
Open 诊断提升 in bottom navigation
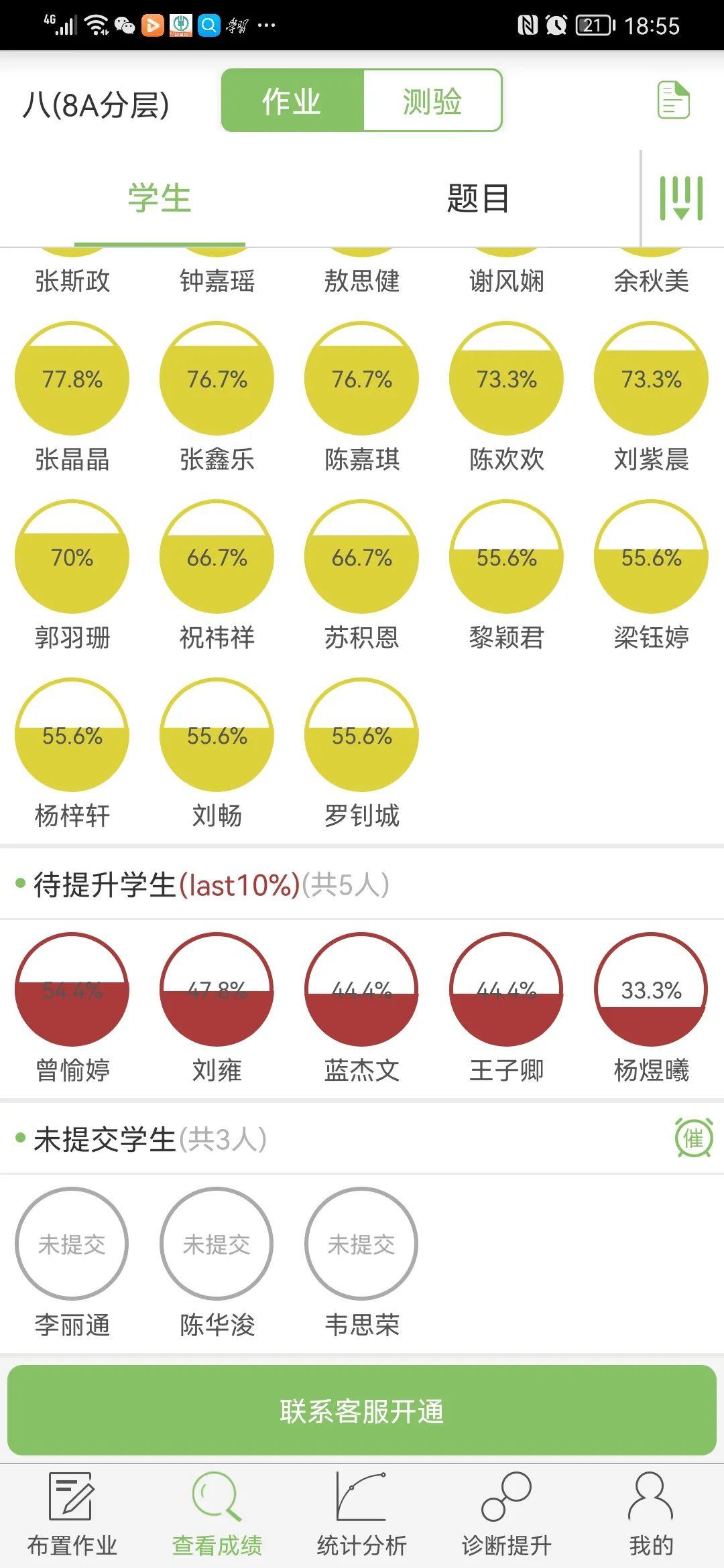point(506,1514)
